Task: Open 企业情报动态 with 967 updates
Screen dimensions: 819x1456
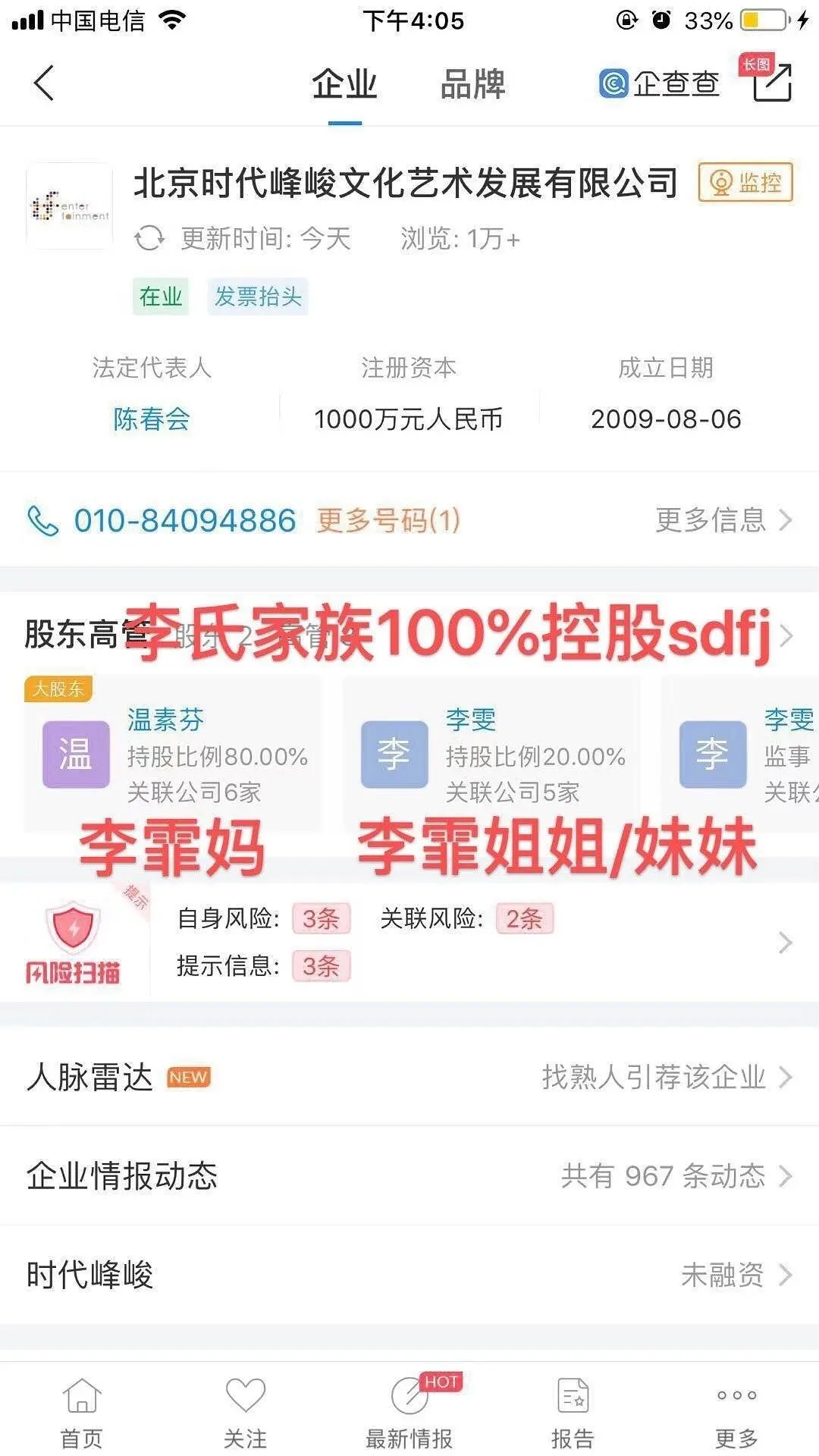Action: 409,1175
